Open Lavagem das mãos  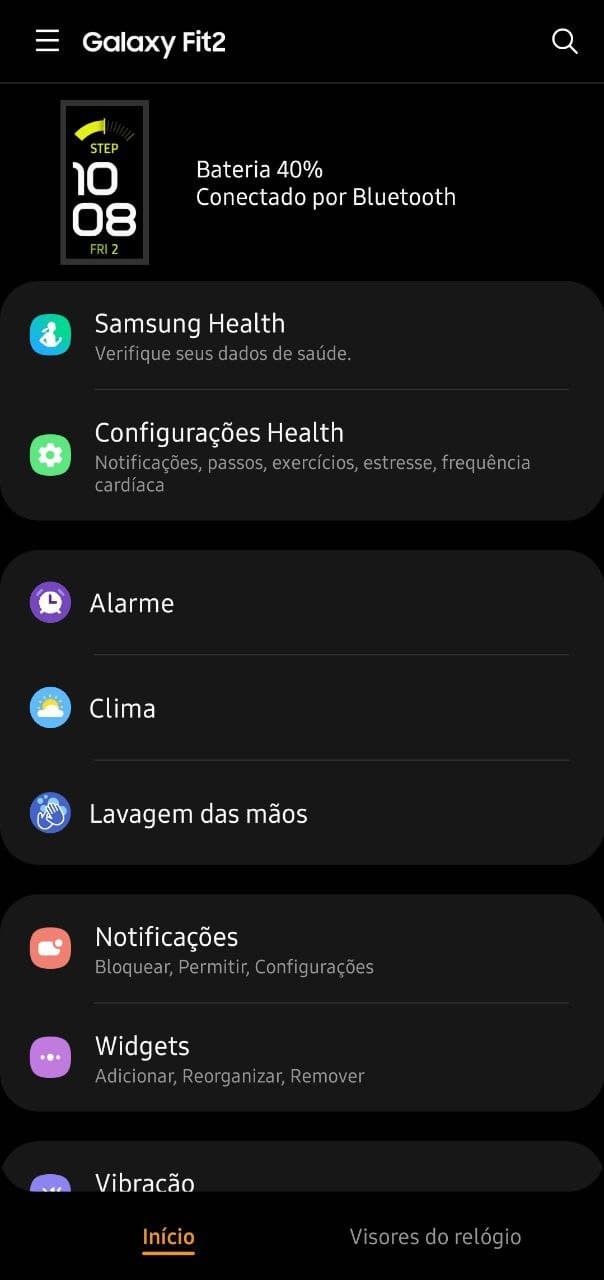tap(300, 813)
